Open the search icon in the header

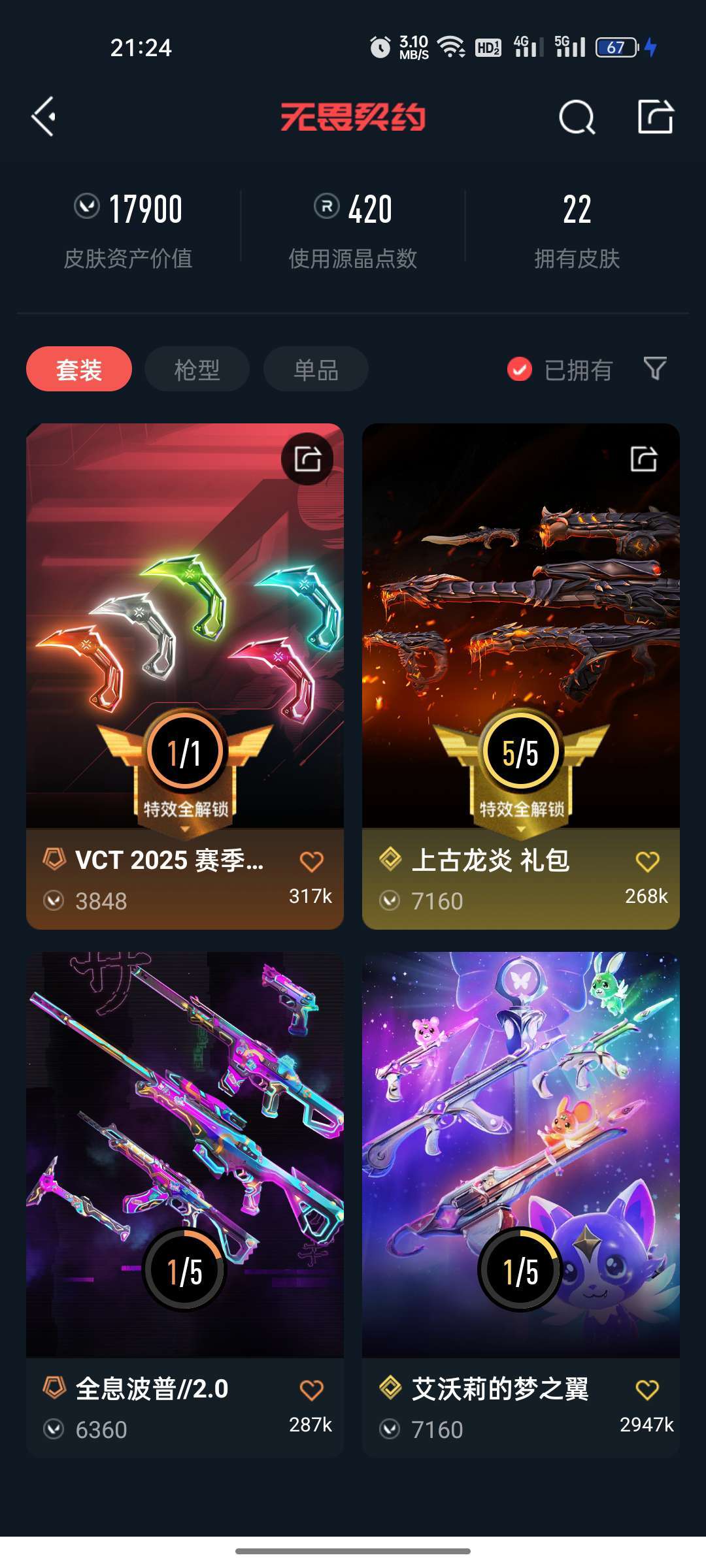577,118
